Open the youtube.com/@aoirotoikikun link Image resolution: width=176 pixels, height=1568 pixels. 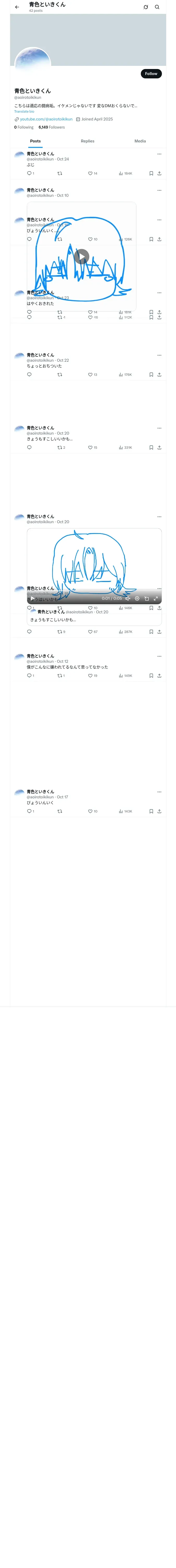point(46,119)
